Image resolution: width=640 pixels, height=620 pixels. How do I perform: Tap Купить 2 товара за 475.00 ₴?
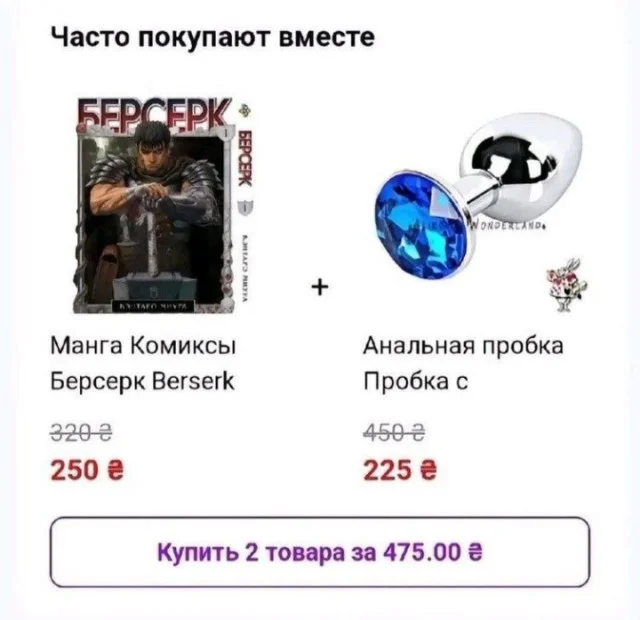click(320, 552)
